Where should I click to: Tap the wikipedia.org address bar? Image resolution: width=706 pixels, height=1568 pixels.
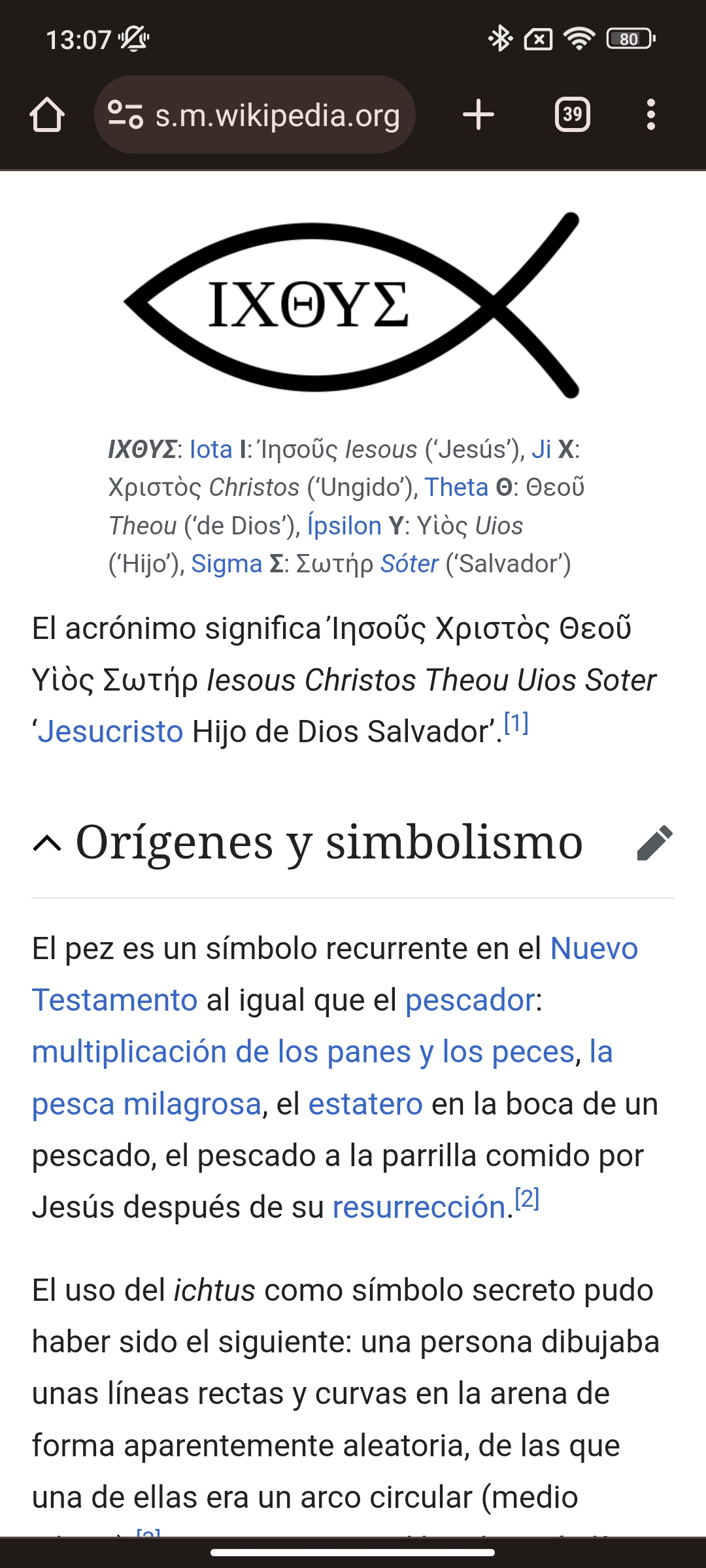coord(255,115)
